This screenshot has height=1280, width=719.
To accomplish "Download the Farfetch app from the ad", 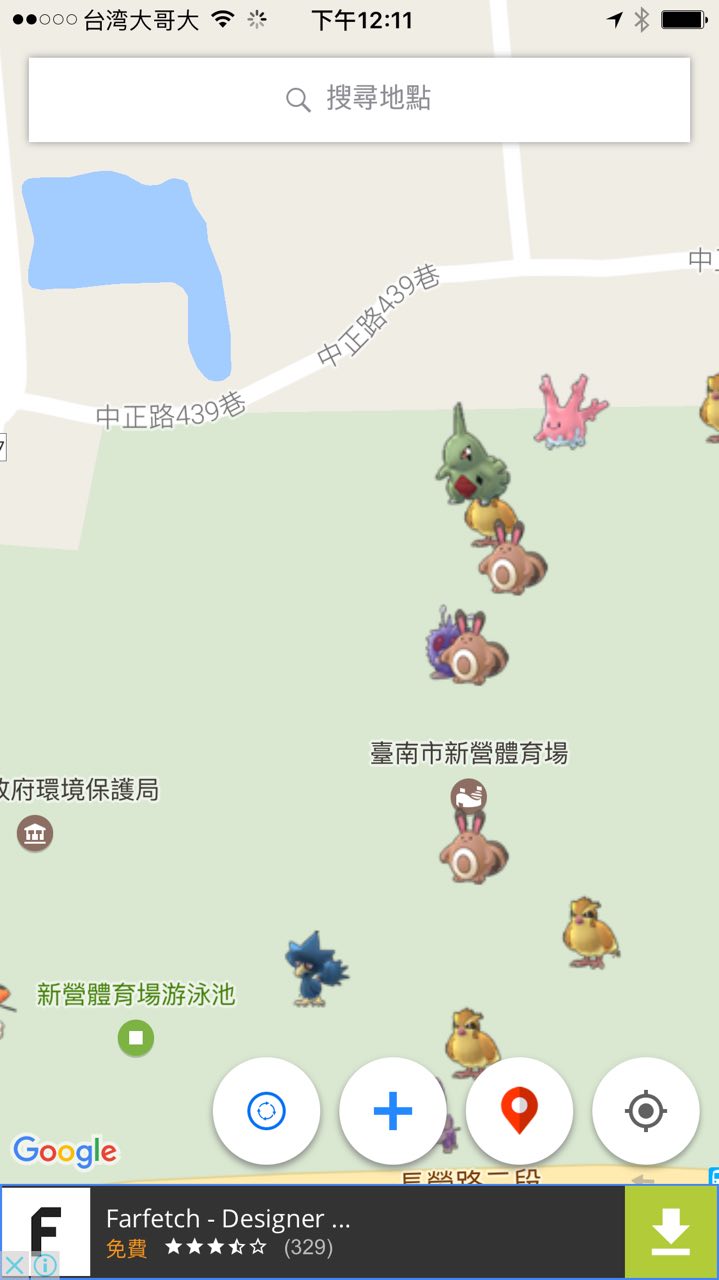I will tap(670, 1232).
